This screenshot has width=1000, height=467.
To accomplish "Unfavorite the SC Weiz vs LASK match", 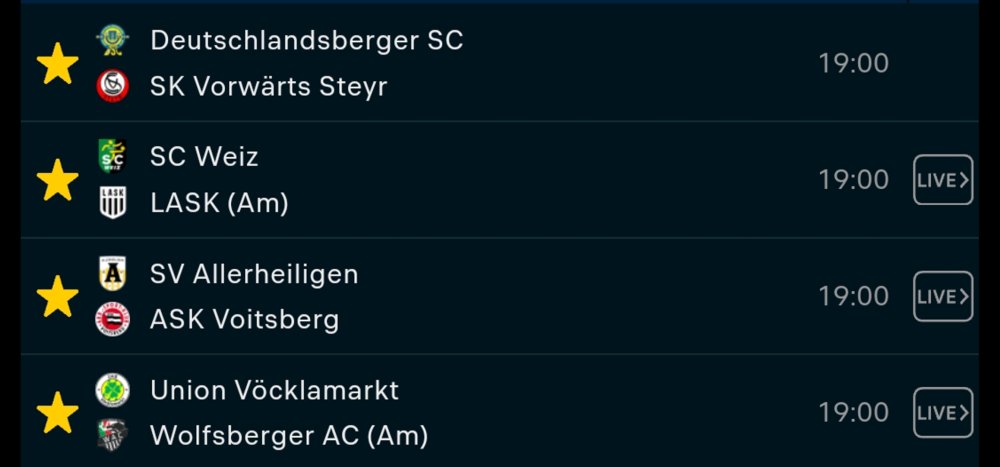I will tap(58, 180).
